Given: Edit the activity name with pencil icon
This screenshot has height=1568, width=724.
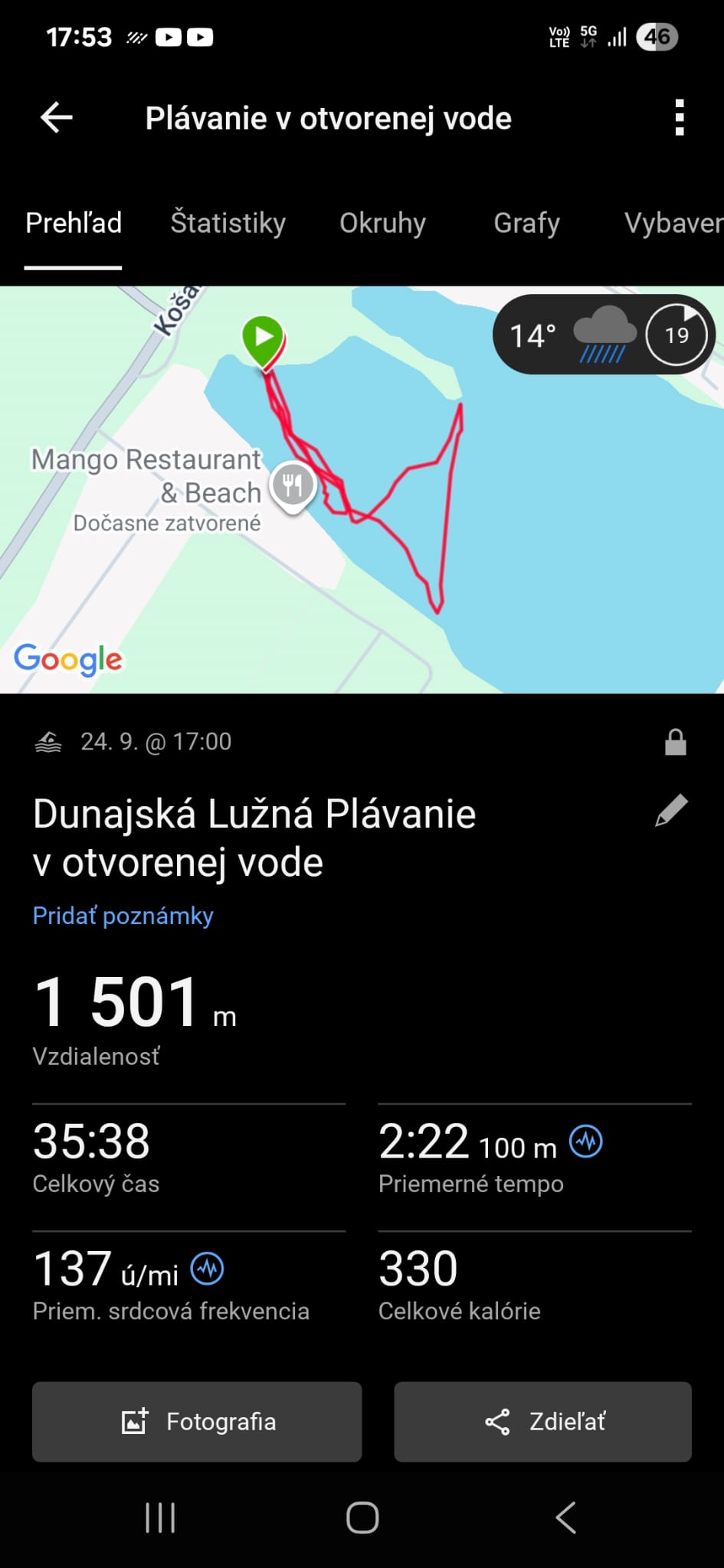Looking at the screenshot, I should [x=671, y=811].
